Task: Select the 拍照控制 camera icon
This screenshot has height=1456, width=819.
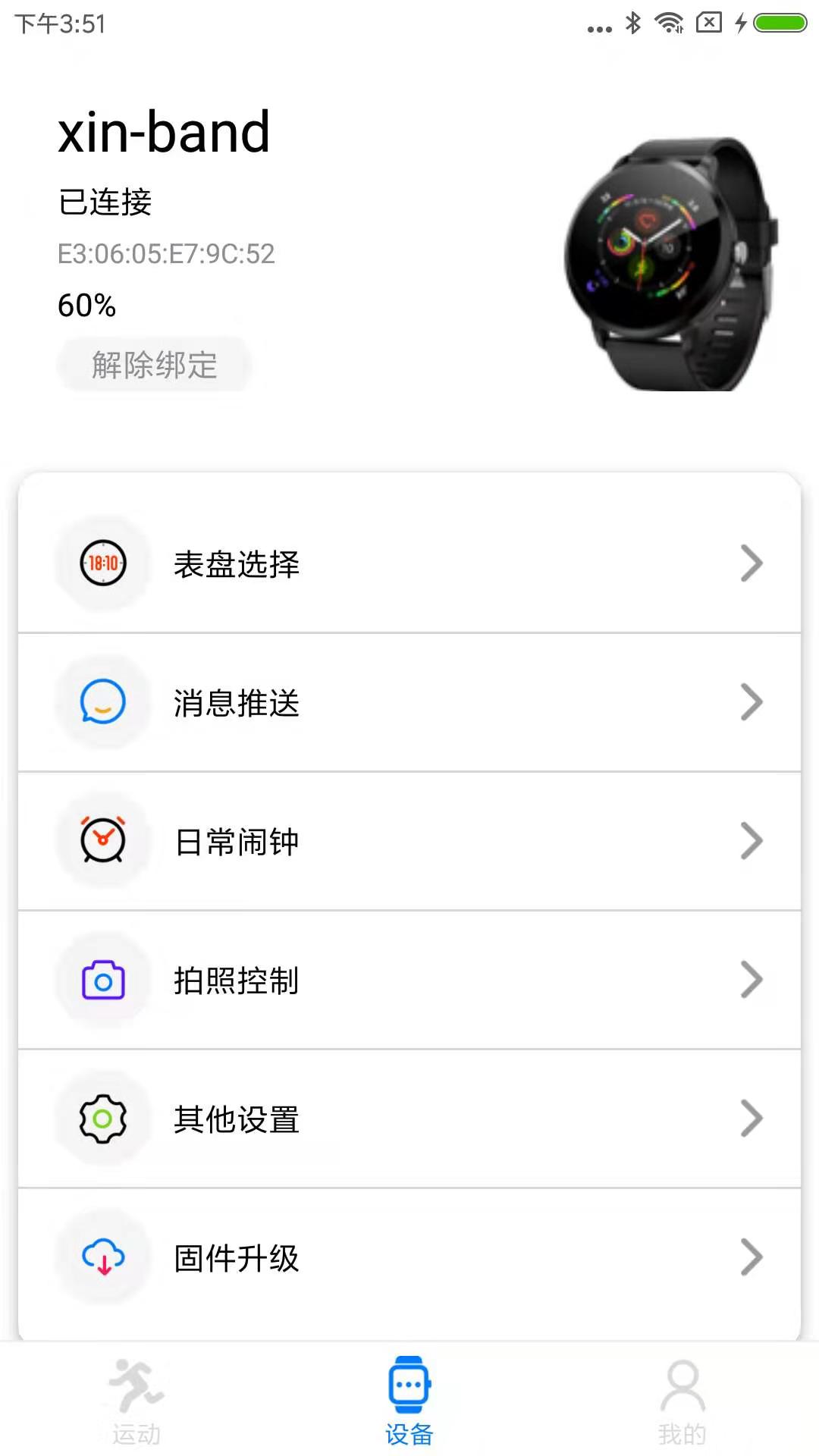Action: (x=104, y=979)
